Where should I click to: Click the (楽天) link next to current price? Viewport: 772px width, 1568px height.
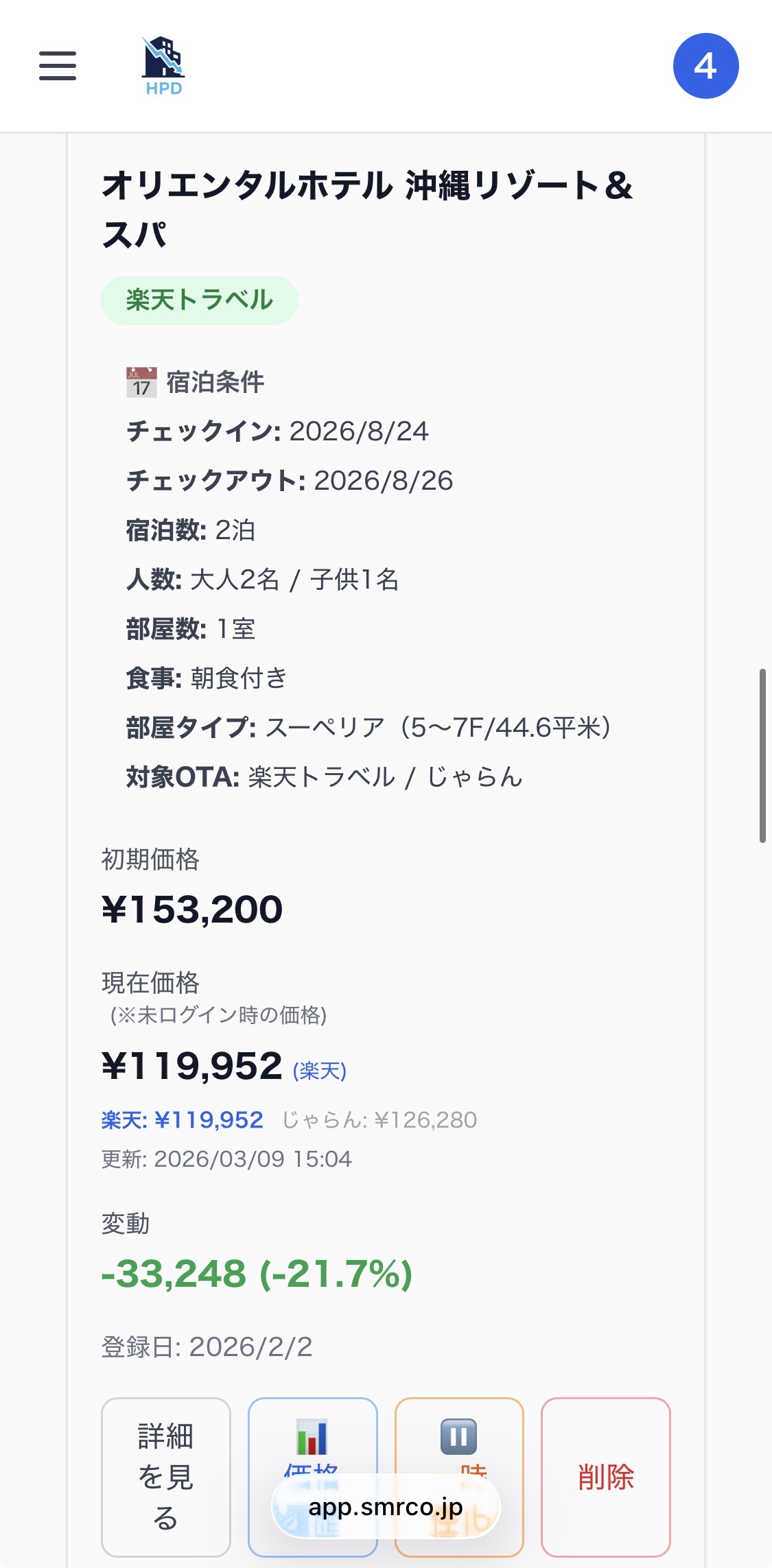click(318, 1070)
